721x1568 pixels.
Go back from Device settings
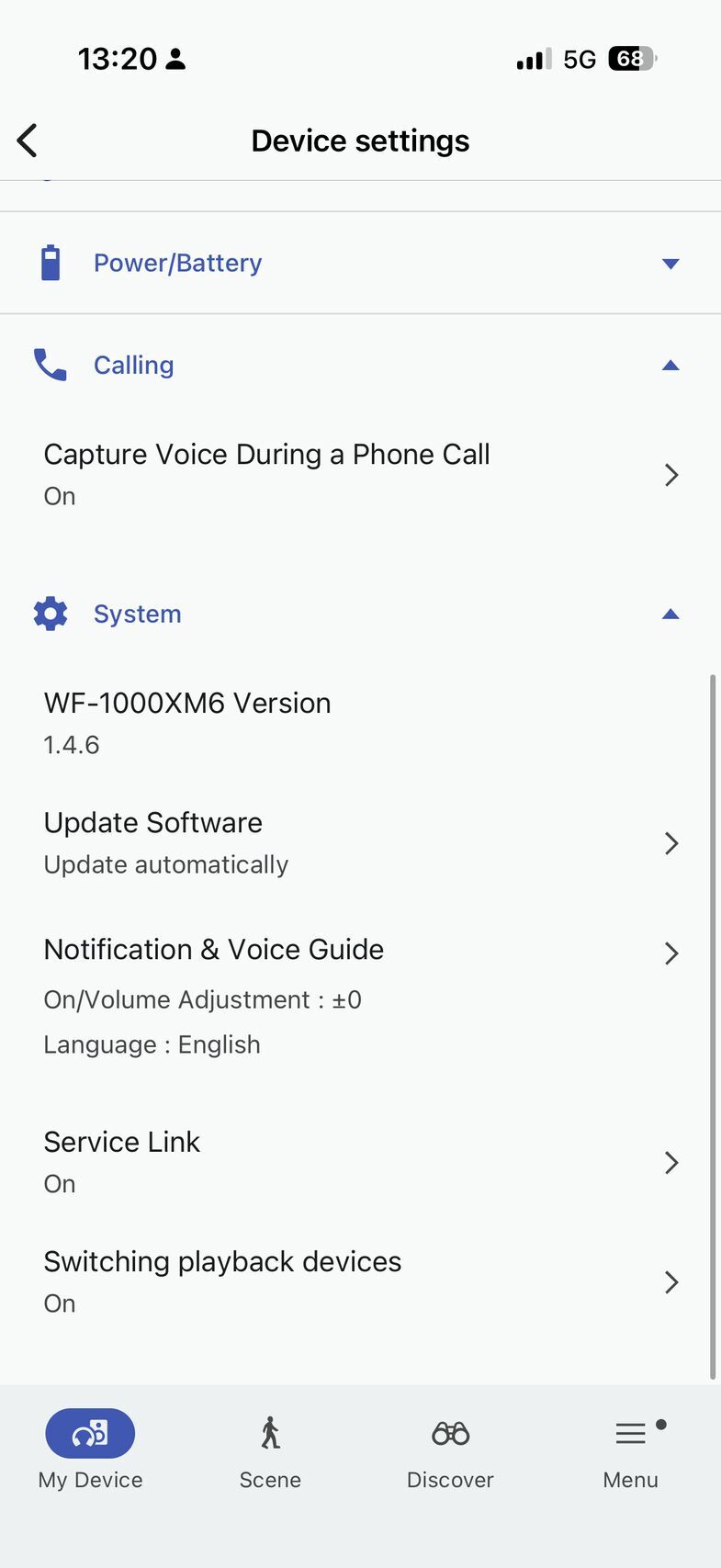point(28,141)
